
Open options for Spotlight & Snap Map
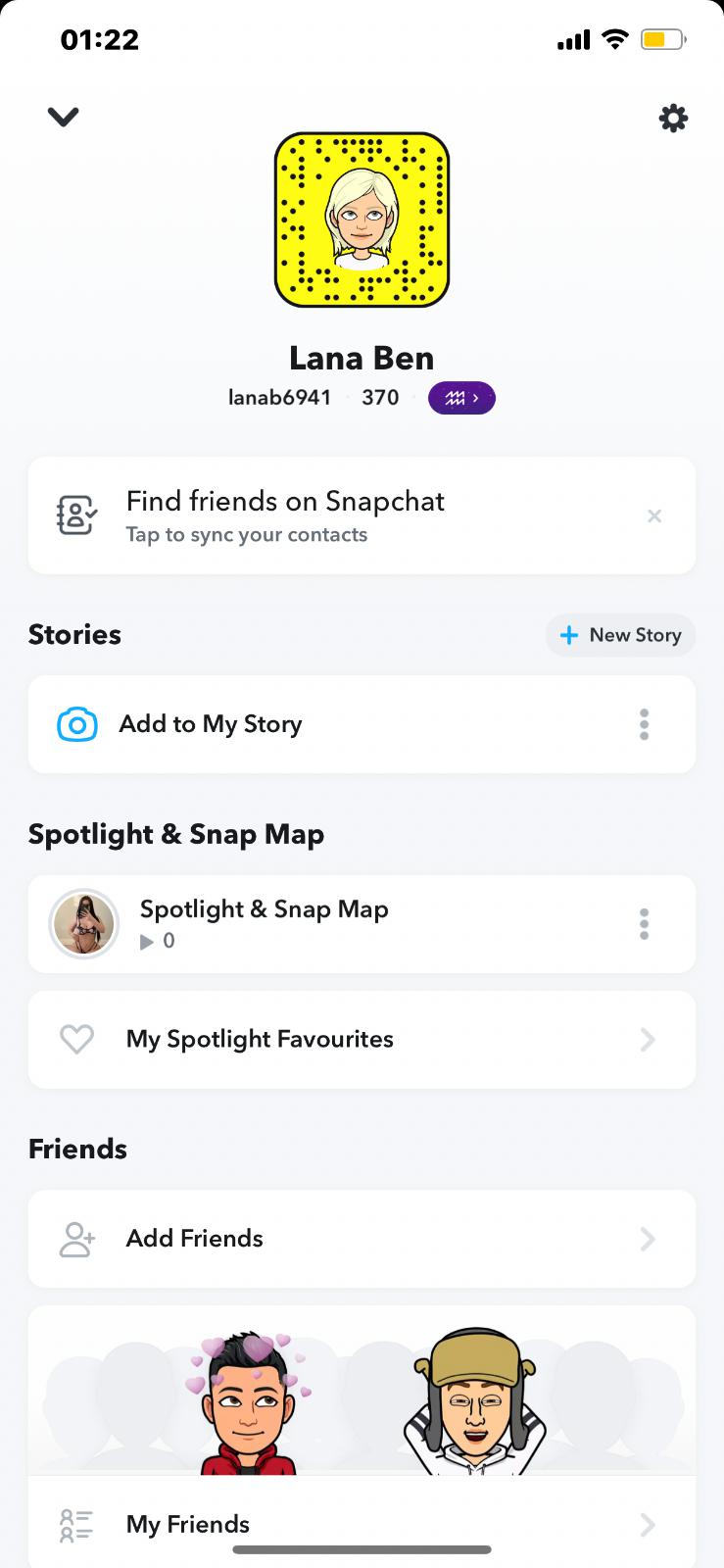644,924
